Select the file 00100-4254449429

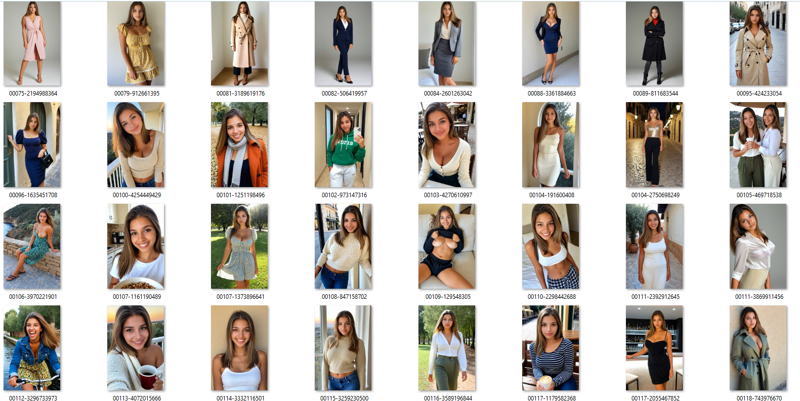tap(136, 145)
